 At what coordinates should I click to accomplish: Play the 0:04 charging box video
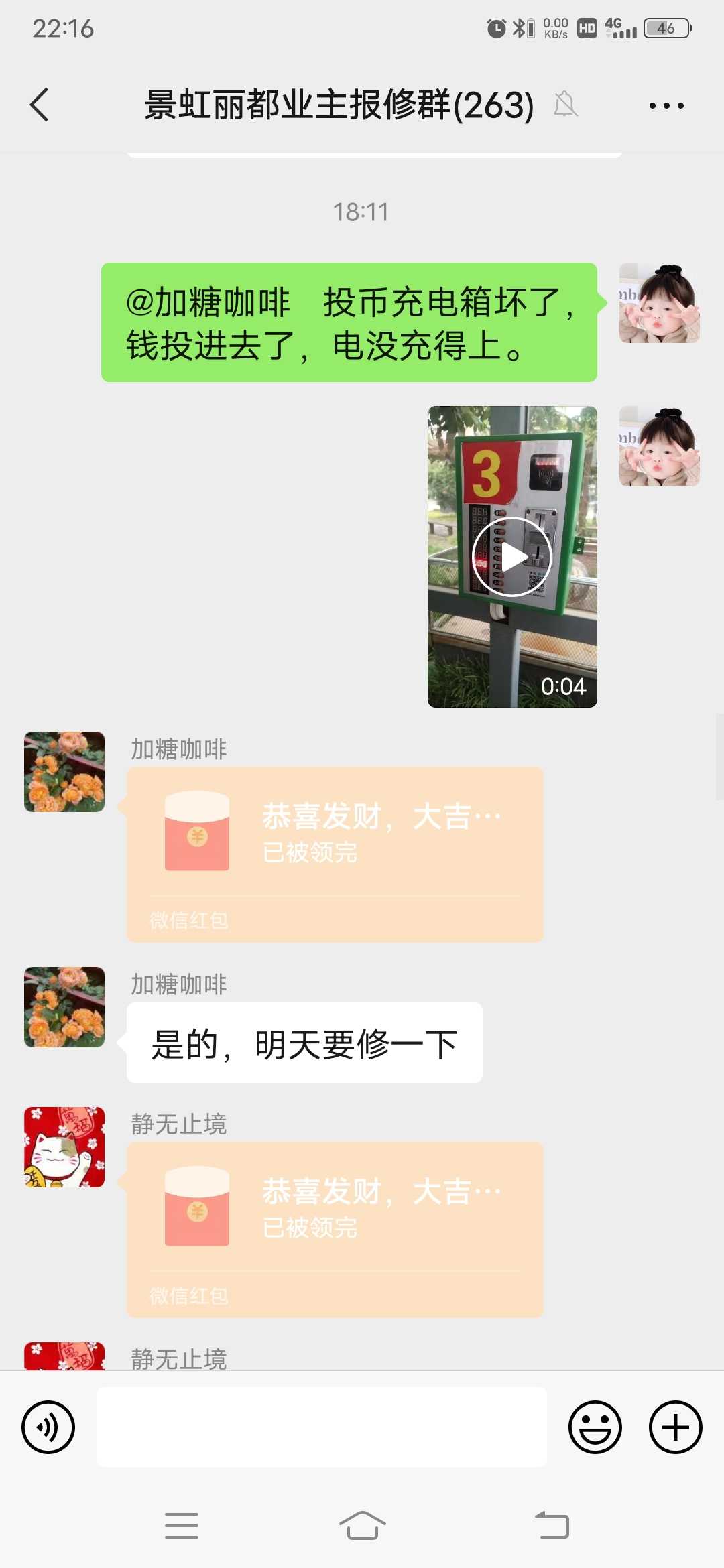click(x=512, y=556)
